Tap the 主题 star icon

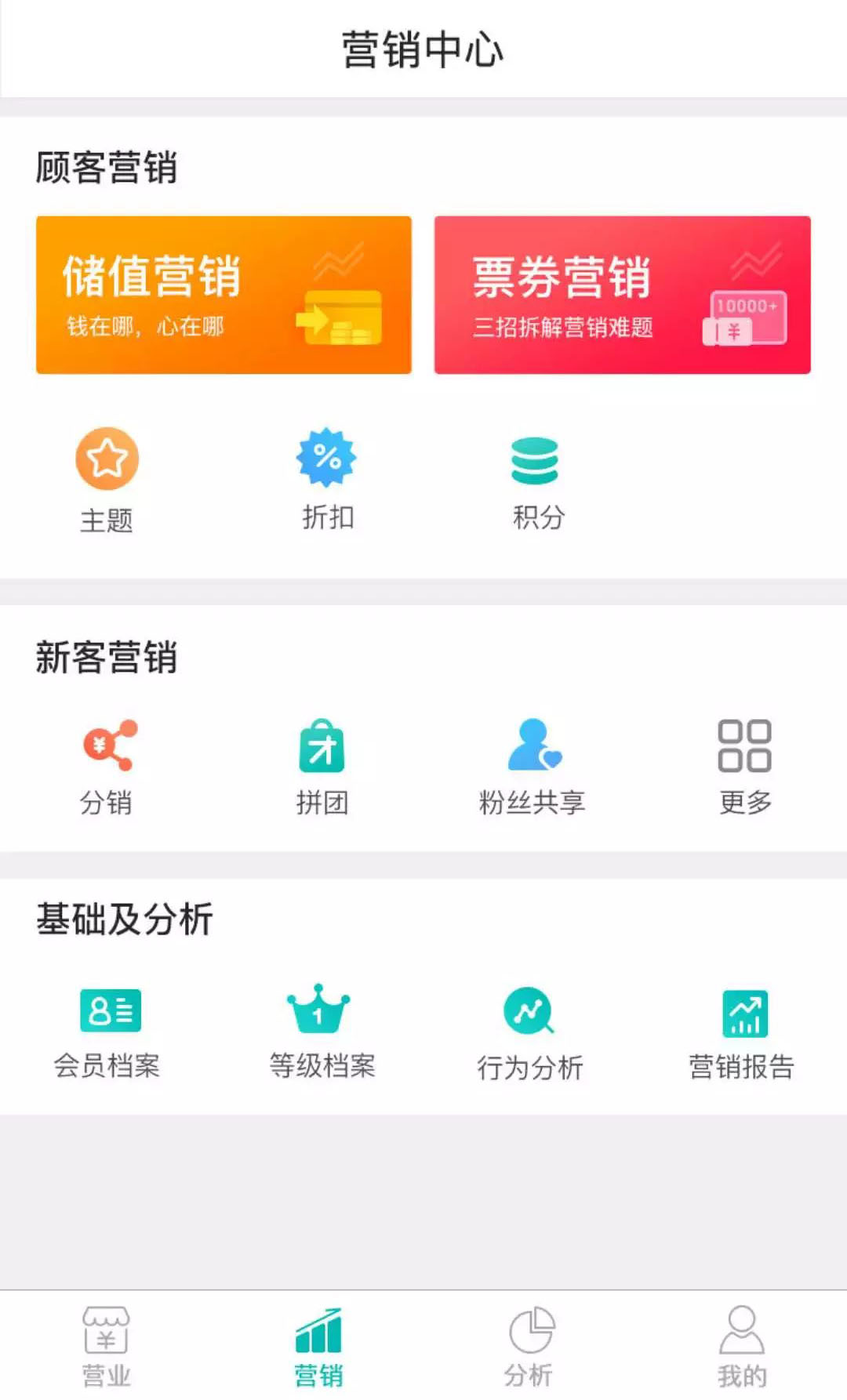click(107, 459)
